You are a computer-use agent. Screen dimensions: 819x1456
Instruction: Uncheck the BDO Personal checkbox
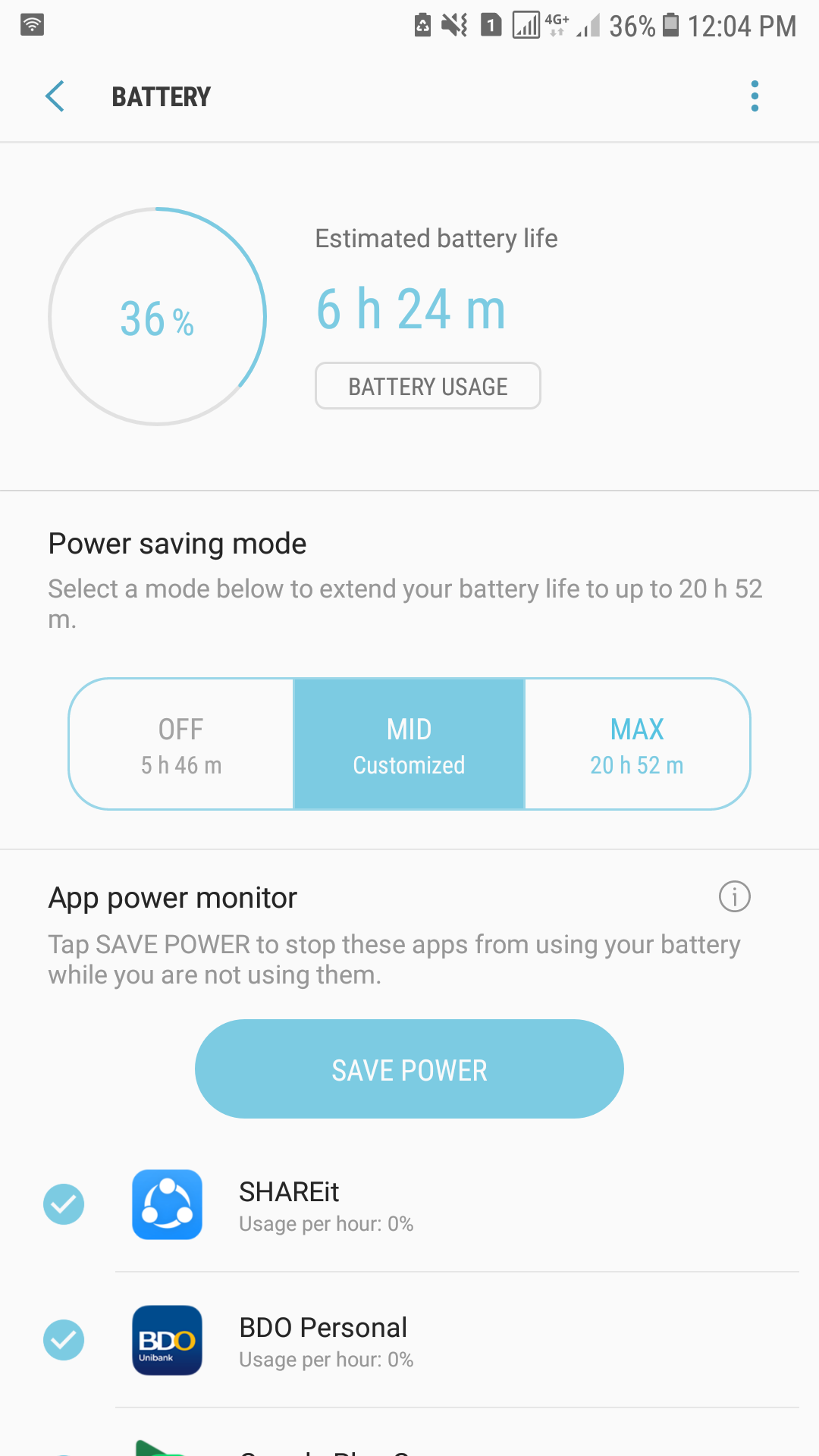click(x=64, y=1340)
